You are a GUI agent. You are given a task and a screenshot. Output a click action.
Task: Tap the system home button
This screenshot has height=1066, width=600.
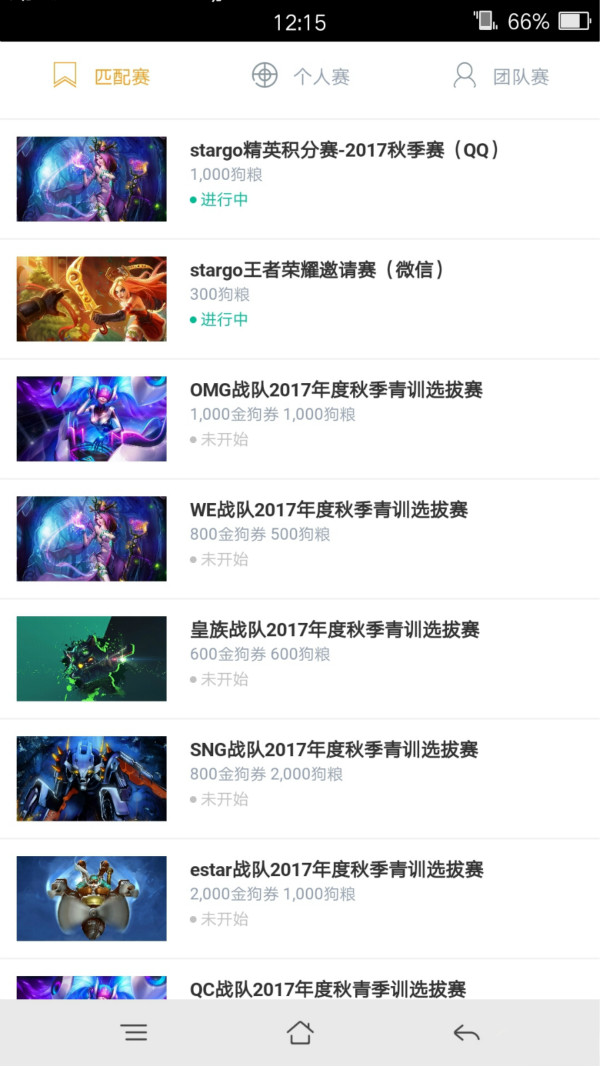click(300, 1033)
